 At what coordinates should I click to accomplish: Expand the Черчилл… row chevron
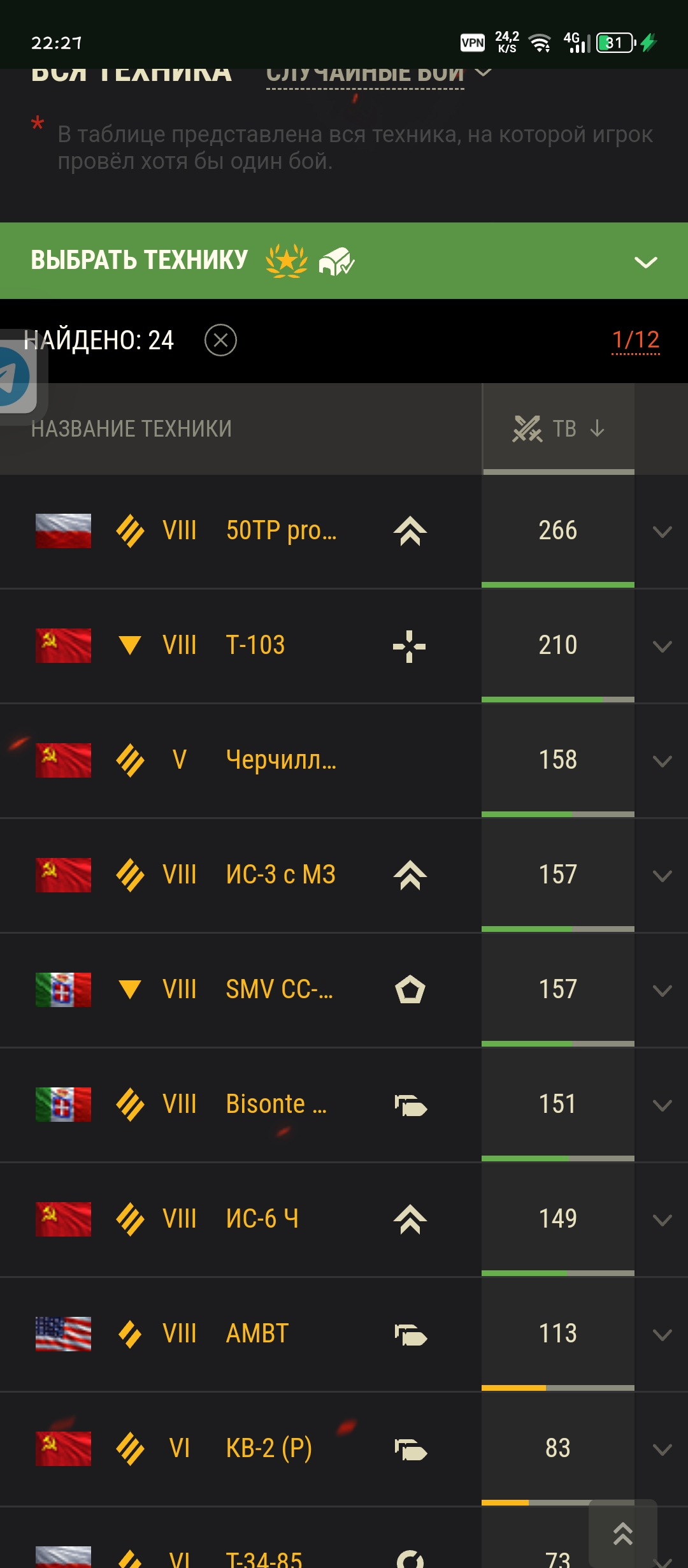tap(663, 761)
